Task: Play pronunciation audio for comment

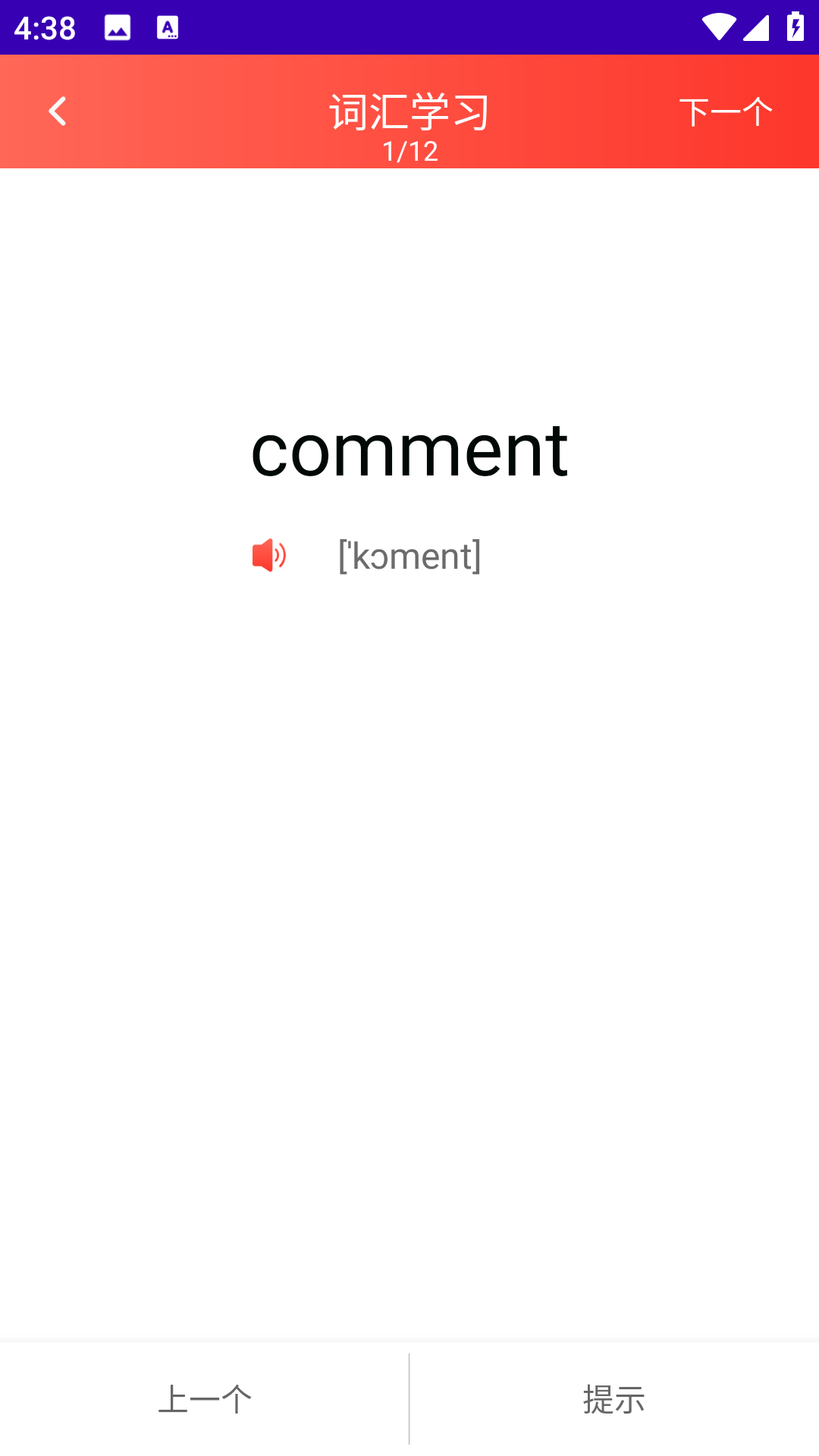Action: pyautogui.click(x=269, y=555)
